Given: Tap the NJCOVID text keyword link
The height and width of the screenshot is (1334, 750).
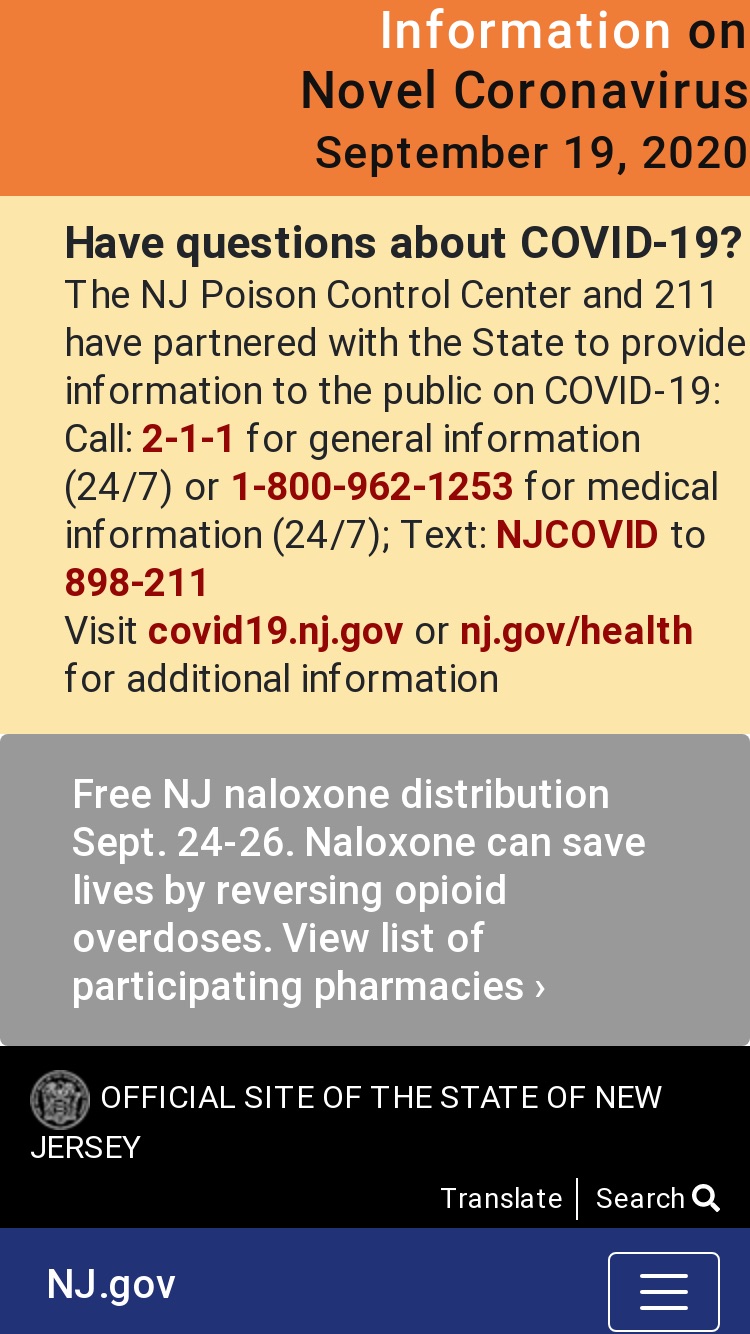Looking at the screenshot, I should point(577,535).
